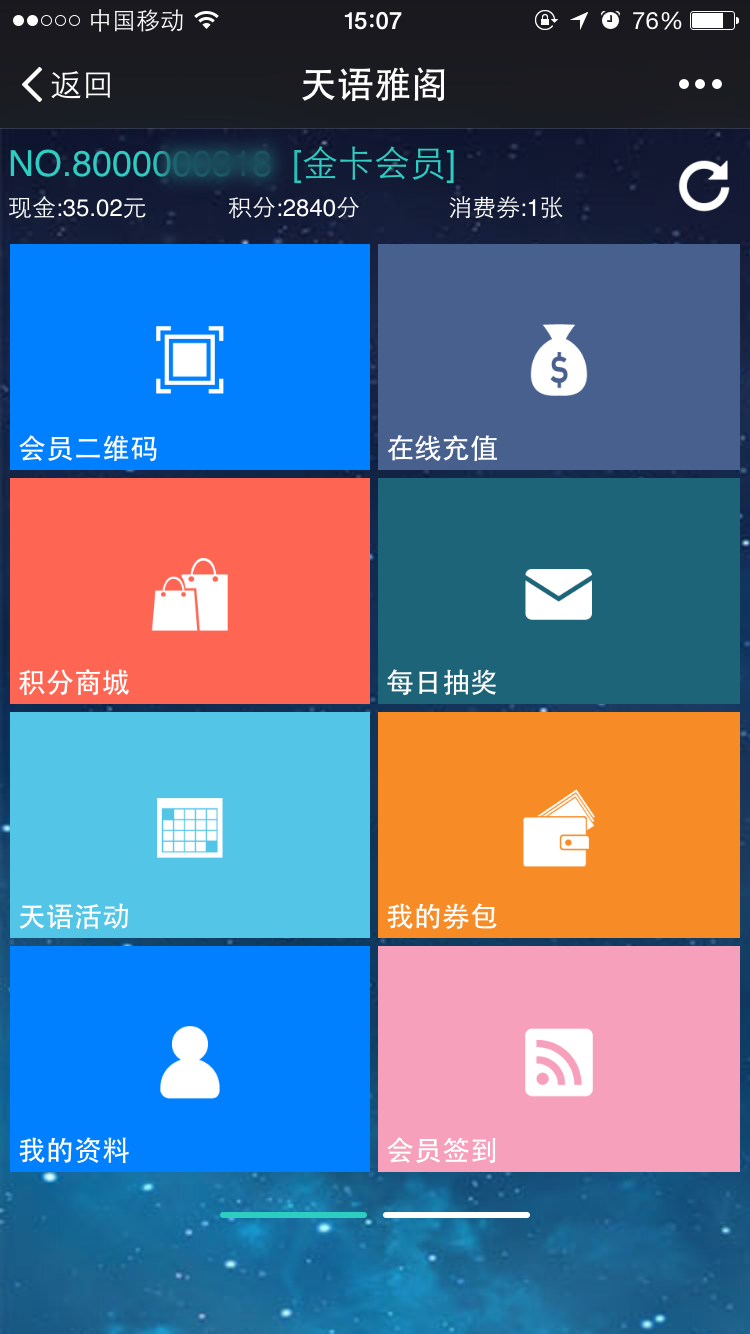Tap the signal icon for 会员签到
The image size is (750, 1334).
click(x=558, y=1060)
